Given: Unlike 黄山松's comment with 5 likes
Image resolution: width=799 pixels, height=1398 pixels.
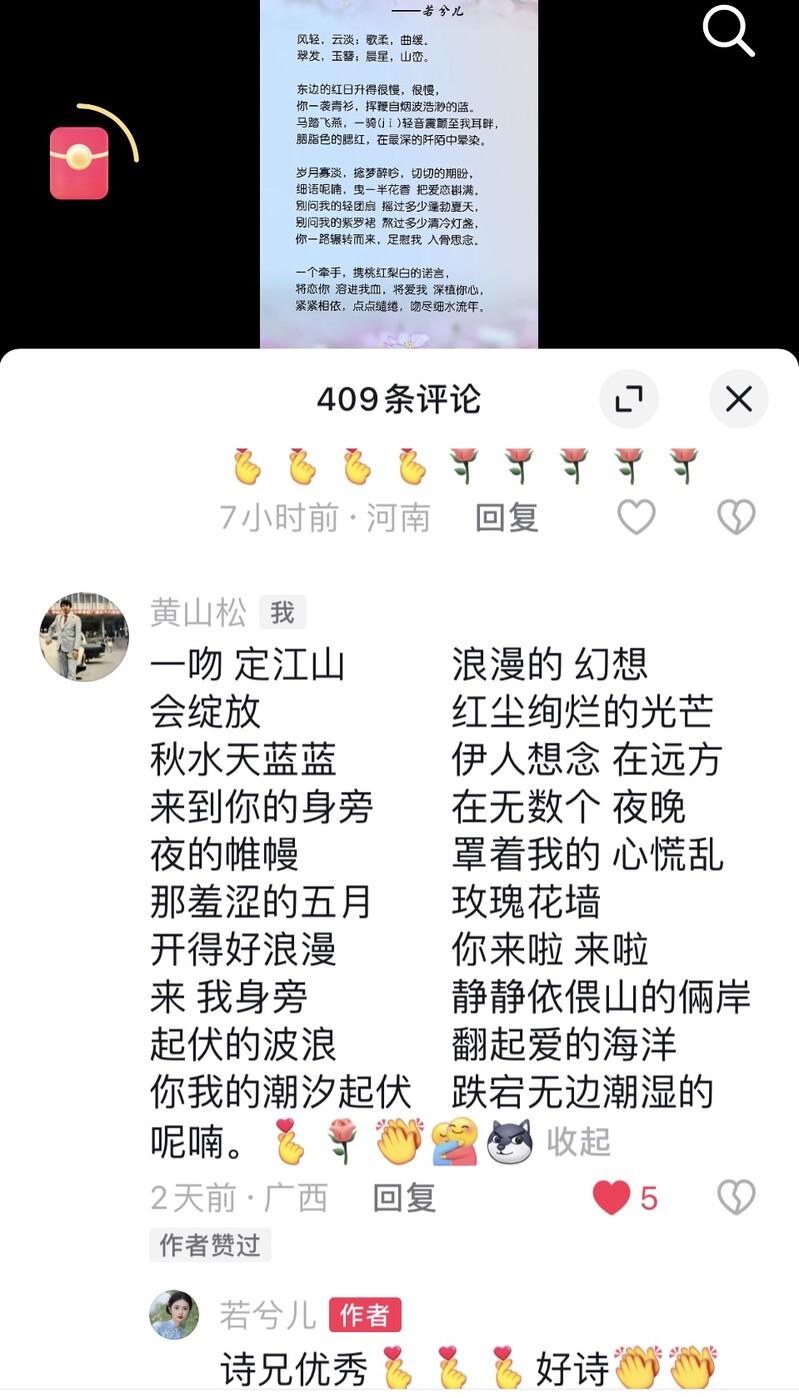Looking at the screenshot, I should (612, 1197).
